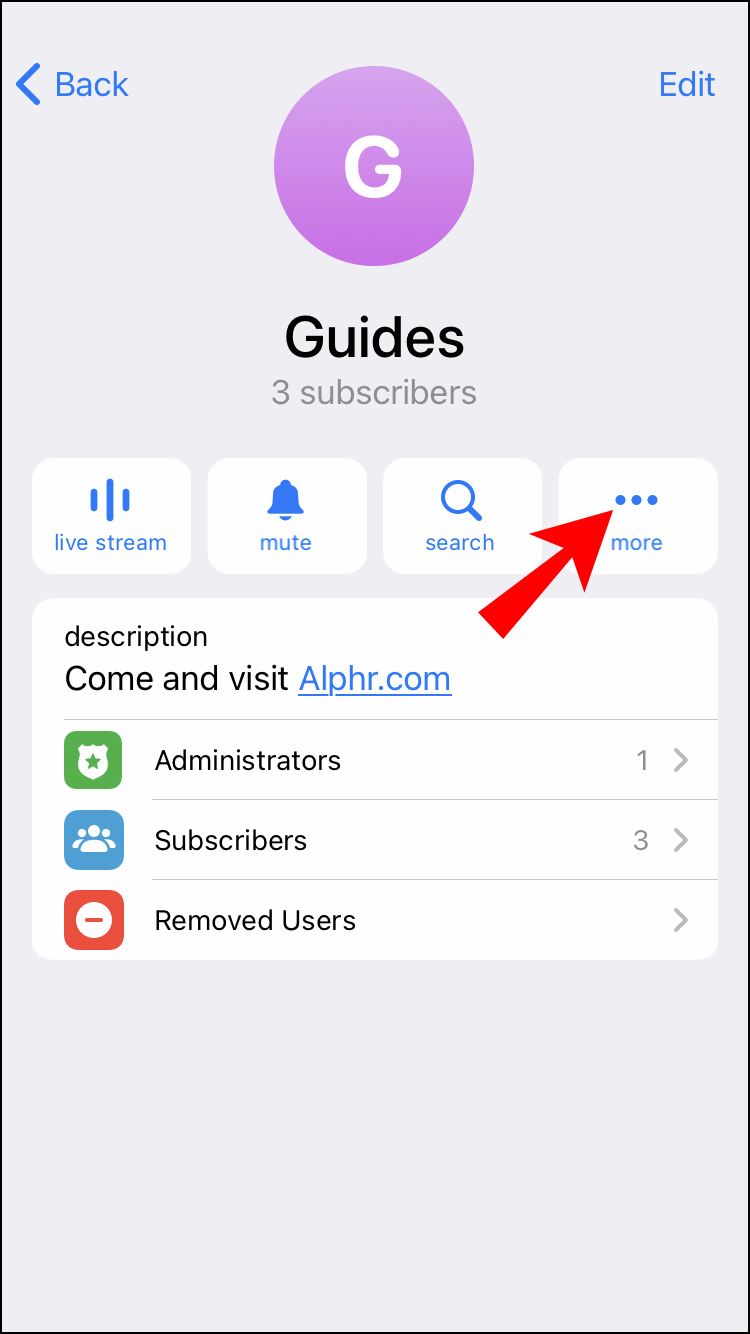View the Subscribers list
Screen dimensions: 750x1334
point(375,840)
